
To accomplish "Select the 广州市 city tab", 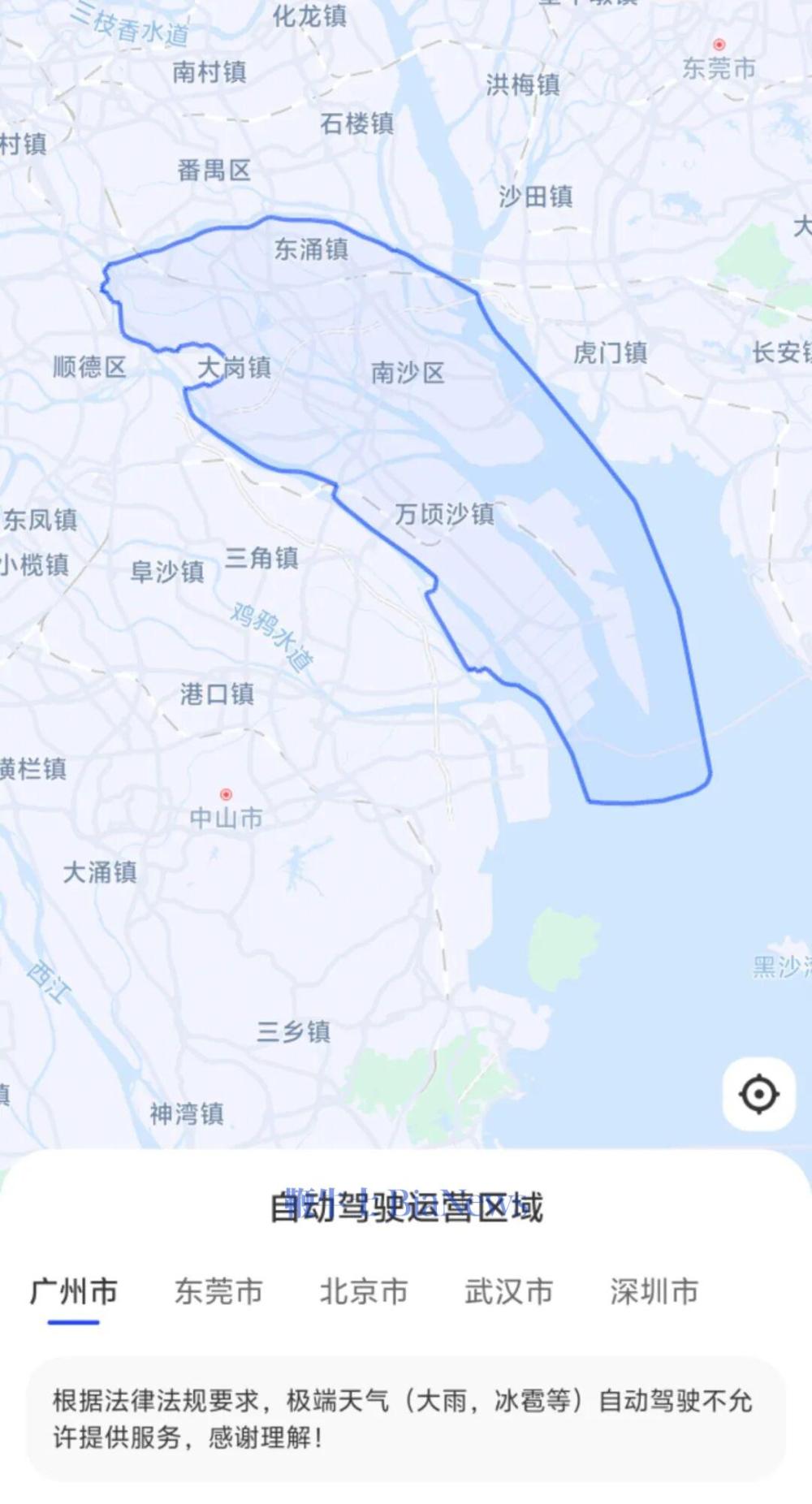I will pyautogui.click(x=74, y=1291).
